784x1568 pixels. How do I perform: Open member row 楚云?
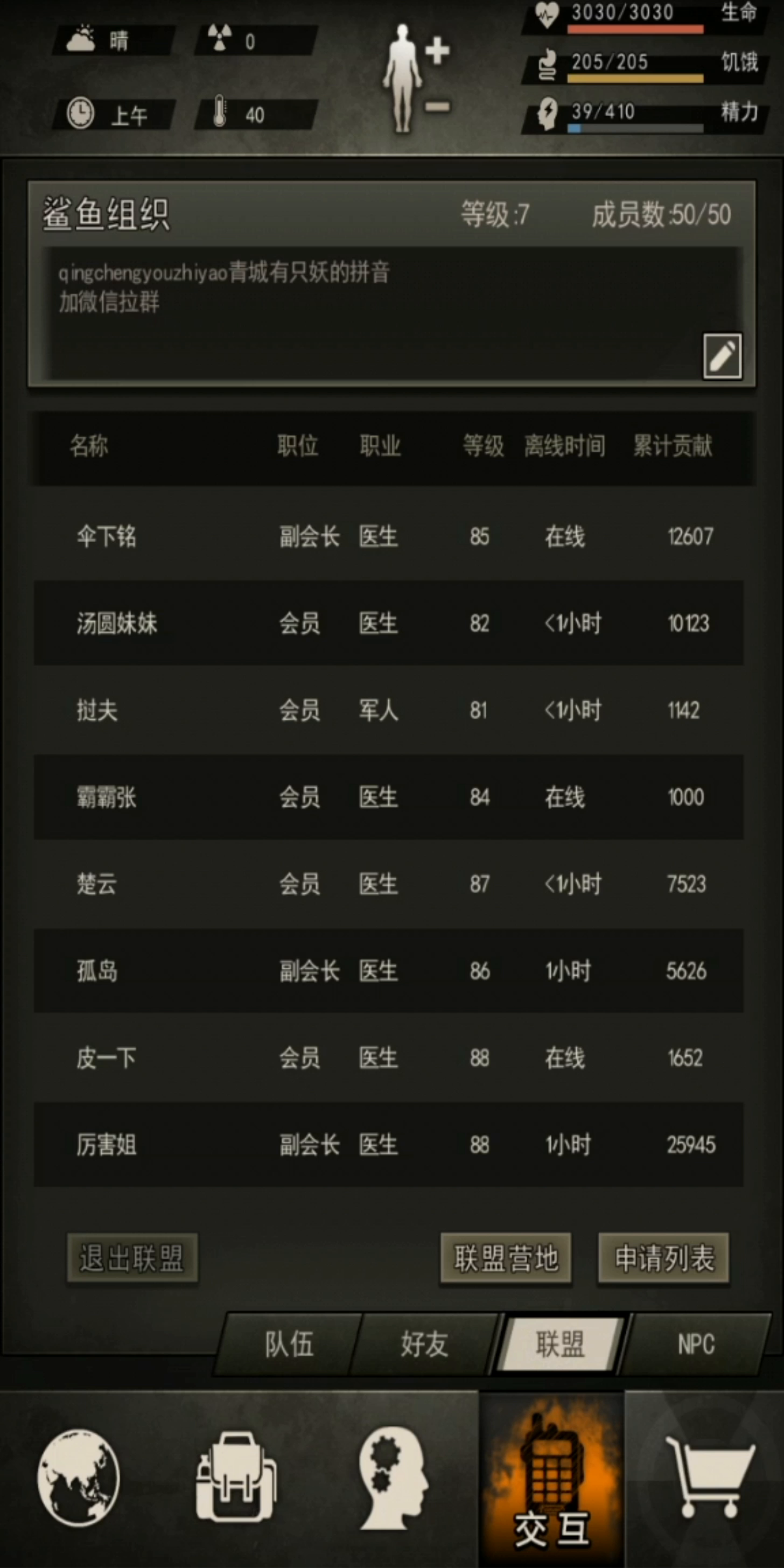pos(388,884)
